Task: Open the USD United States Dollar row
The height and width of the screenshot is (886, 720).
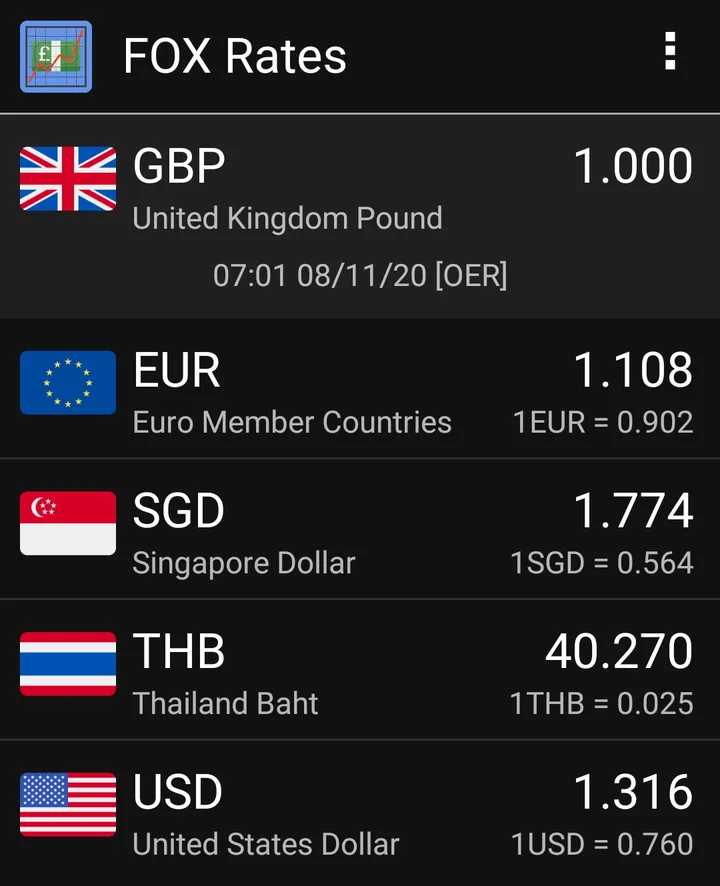Action: pos(360,810)
